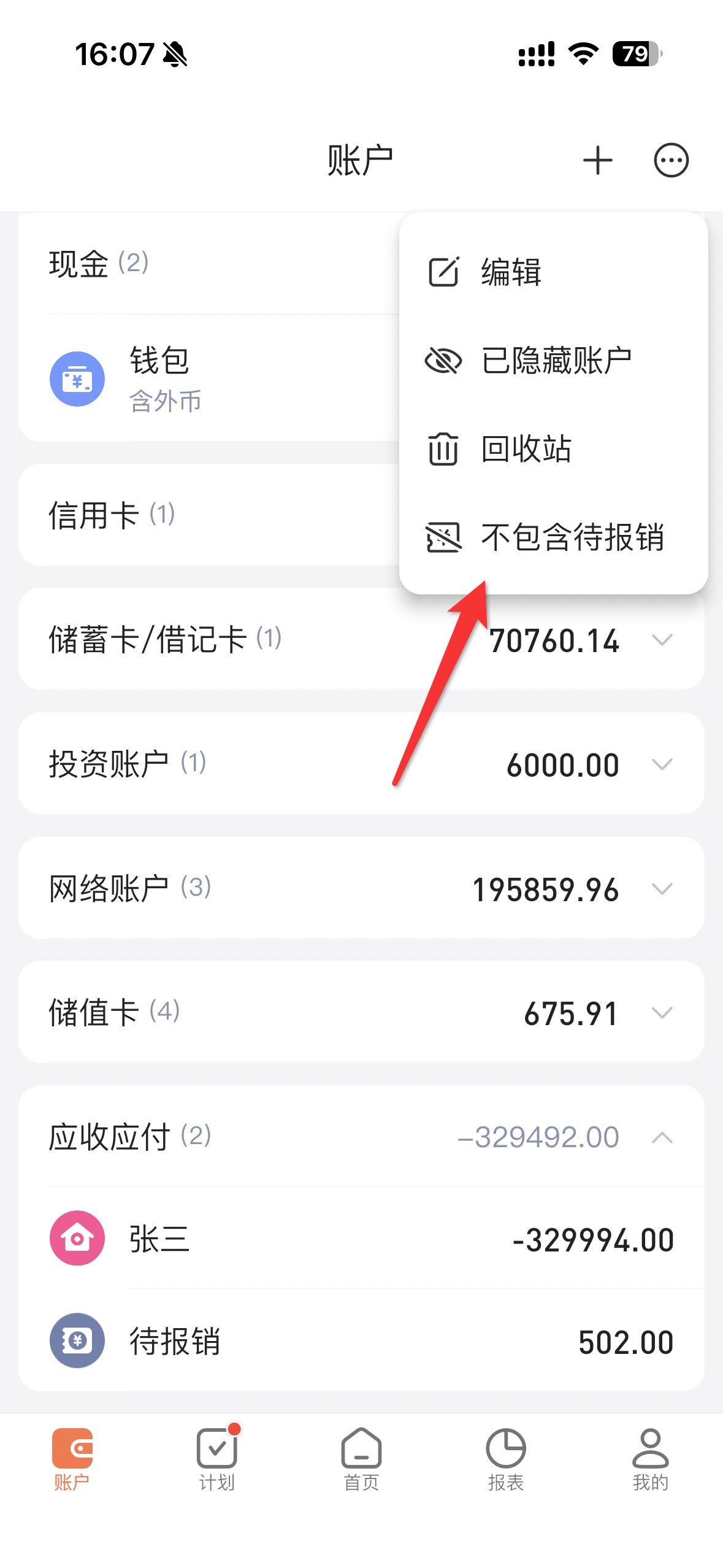The image size is (723, 1568).
Task: Tap the three-dot more options icon
Action: click(671, 161)
